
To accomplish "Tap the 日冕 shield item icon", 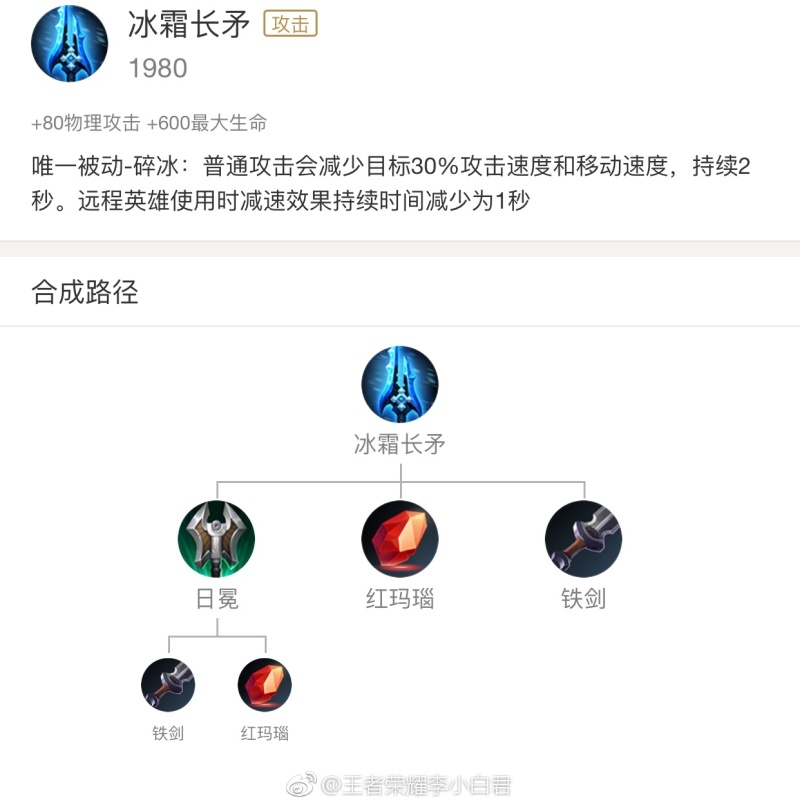I will (217, 538).
